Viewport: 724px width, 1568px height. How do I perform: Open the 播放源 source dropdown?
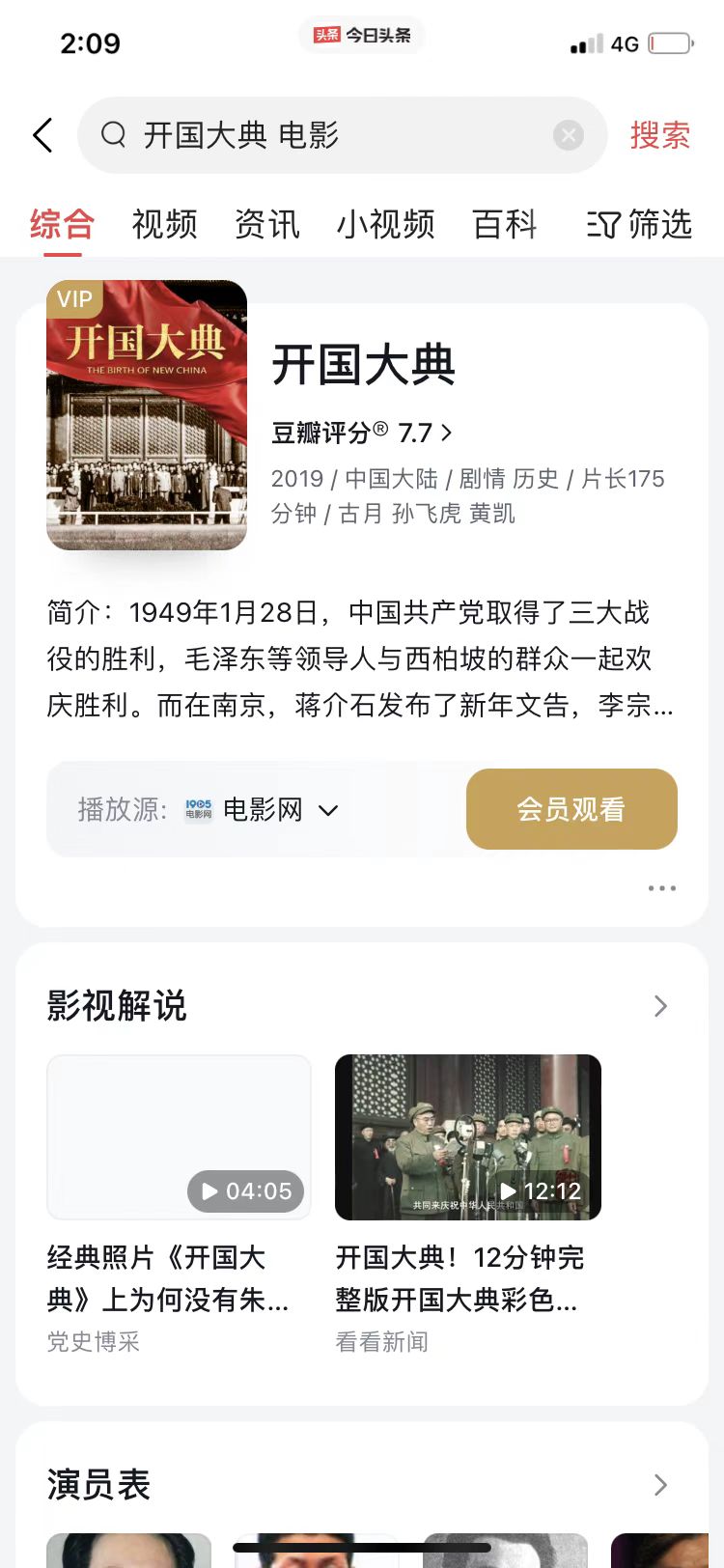[329, 811]
